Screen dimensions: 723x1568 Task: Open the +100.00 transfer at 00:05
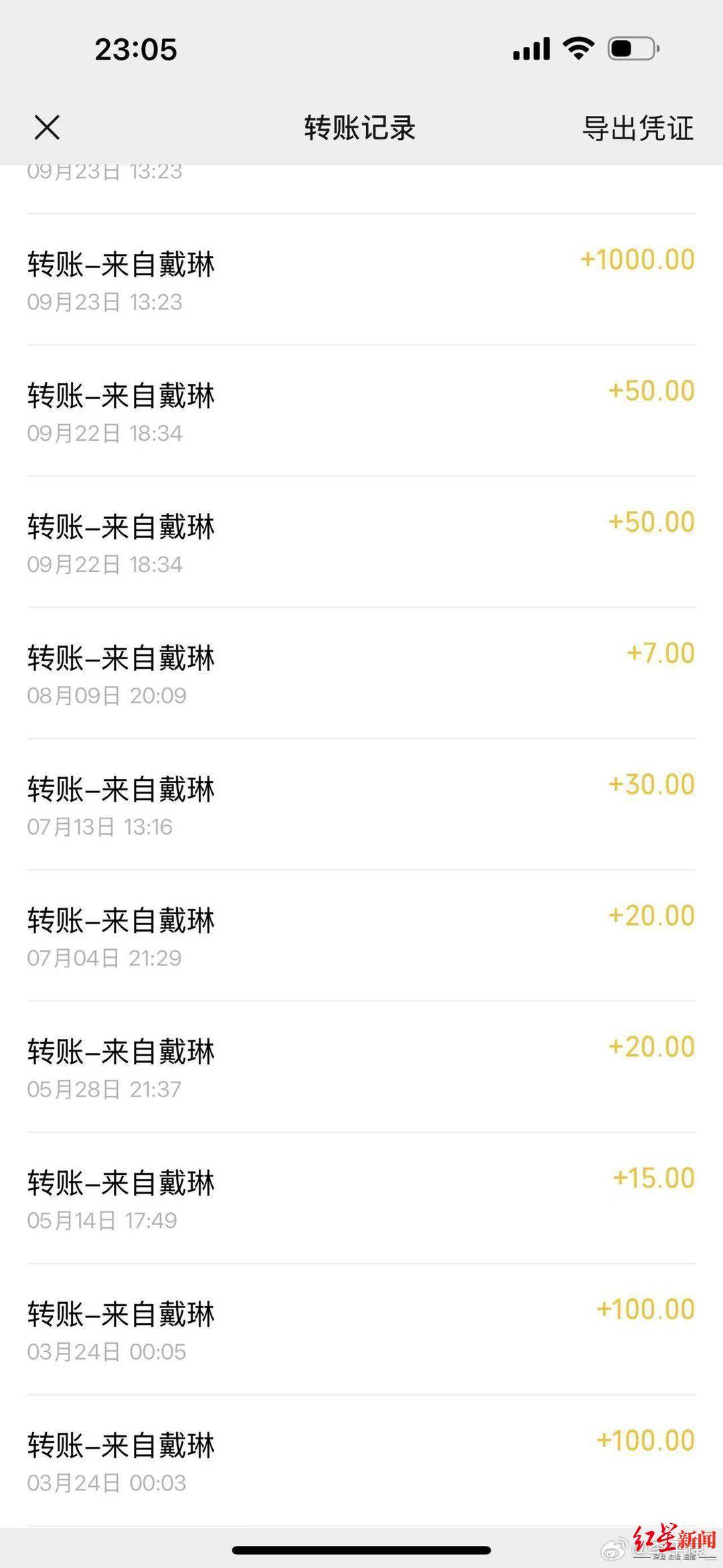[361, 1326]
